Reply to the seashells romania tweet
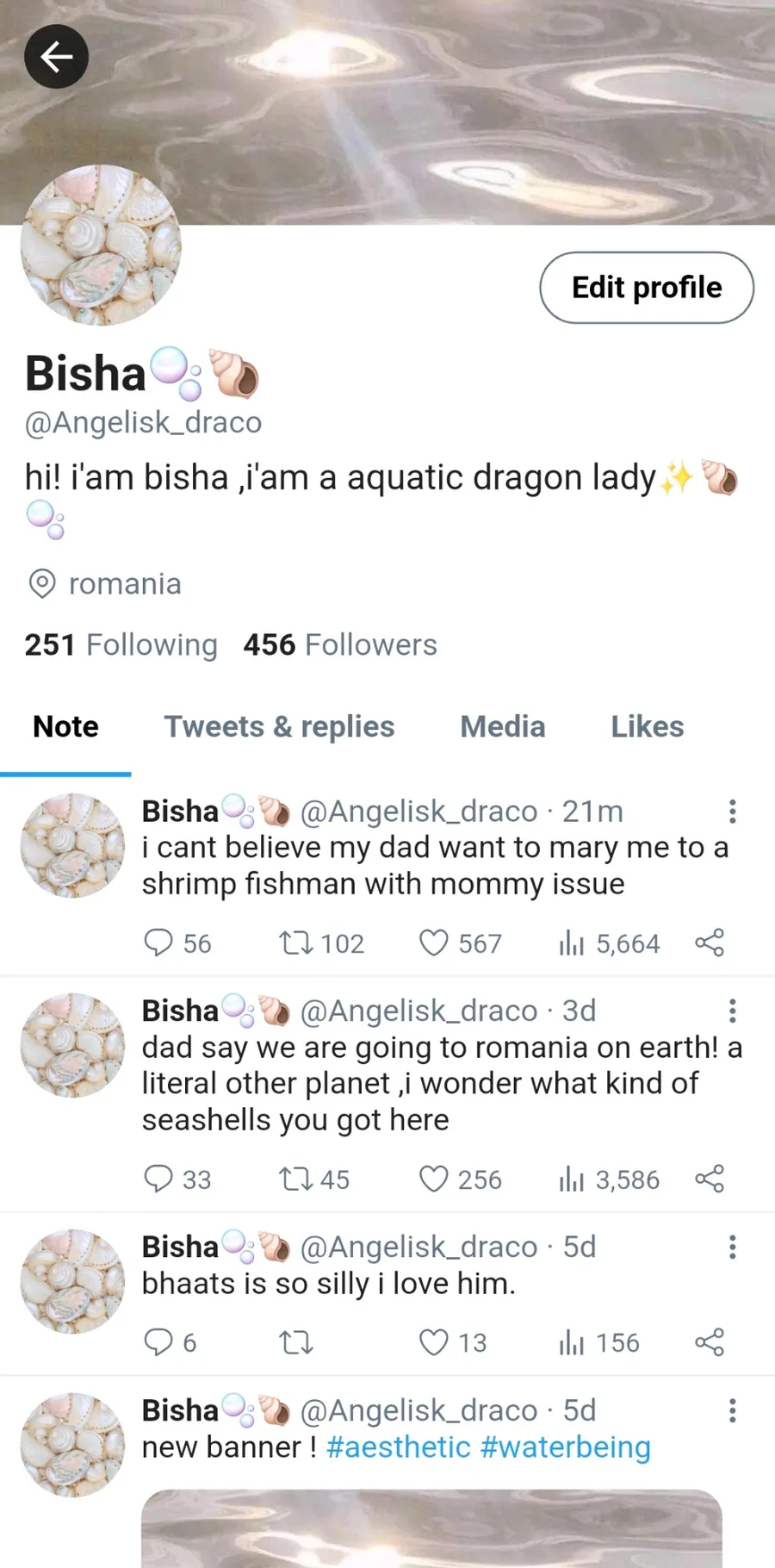The width and height of the screenshot is (775, 1568). pos(158,1179)
